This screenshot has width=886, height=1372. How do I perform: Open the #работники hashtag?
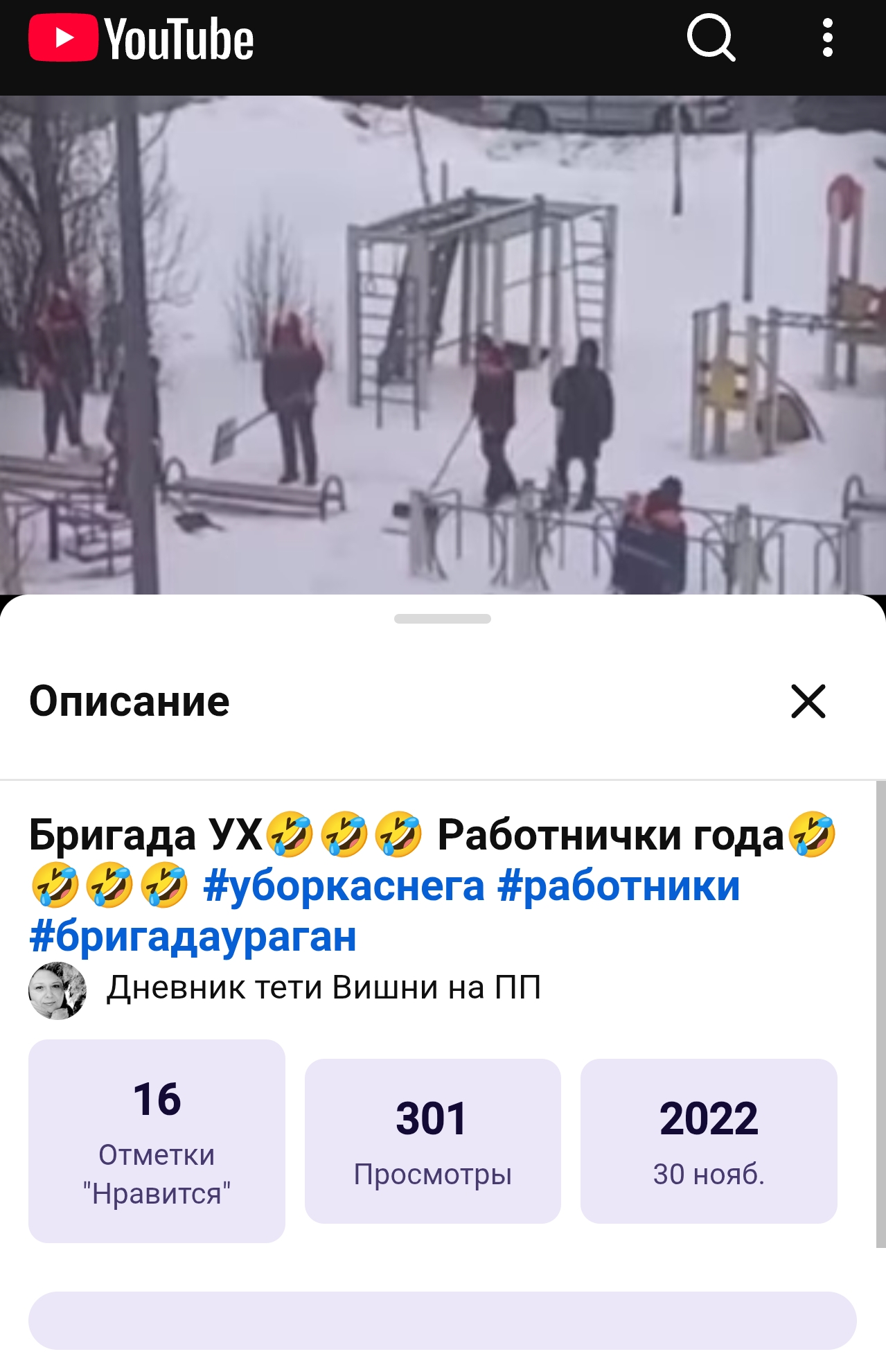click(x=619, y=887)
